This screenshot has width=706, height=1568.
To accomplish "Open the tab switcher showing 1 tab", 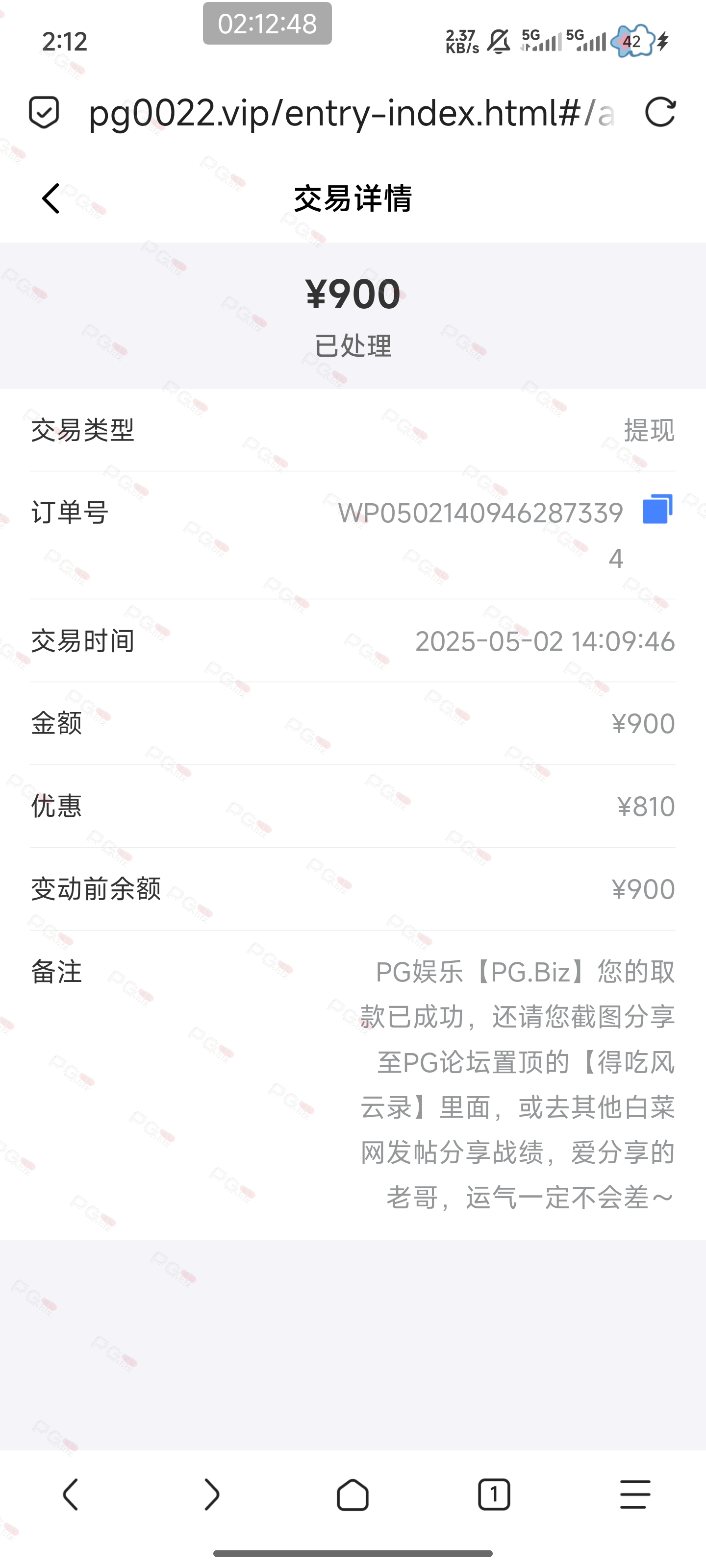I will point(494,1494).
